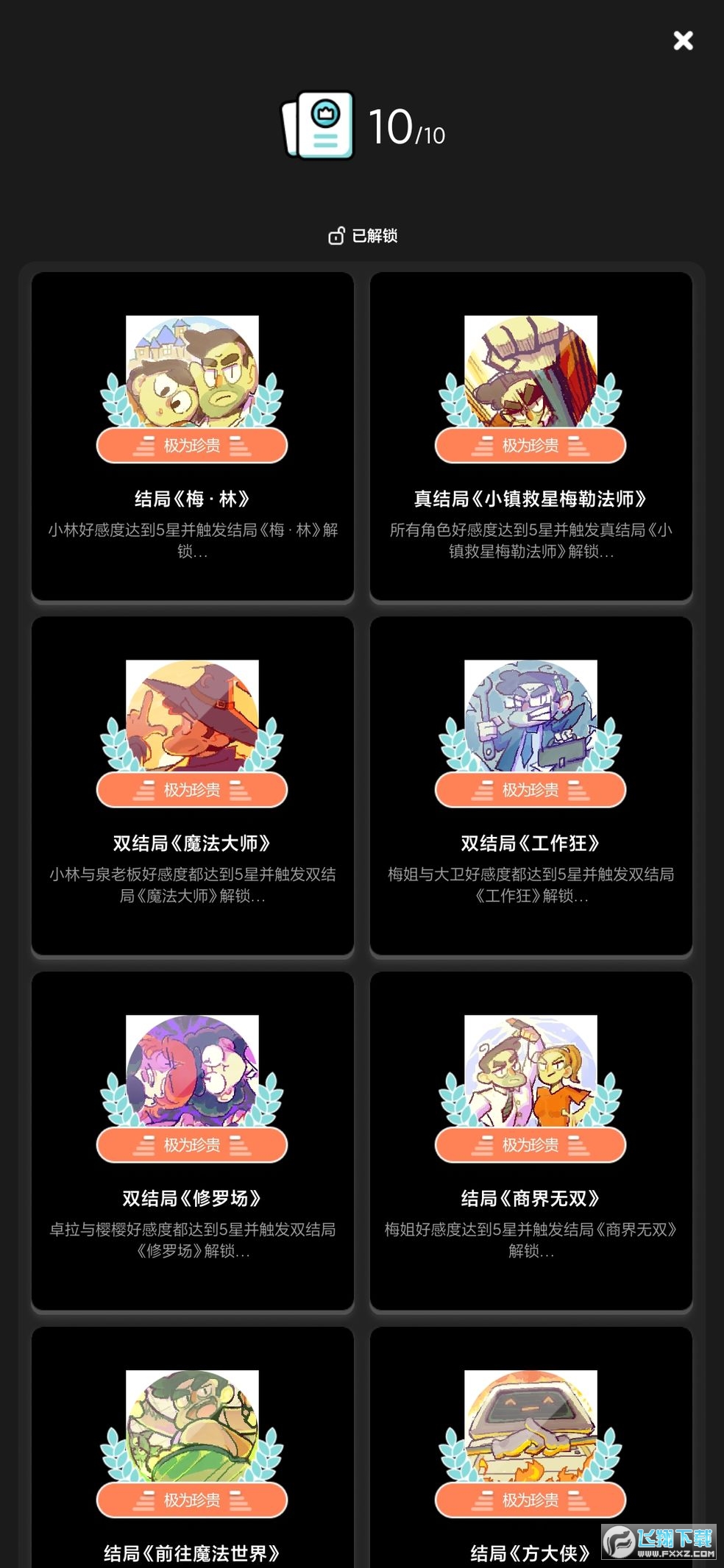Open the 结局《梅·林》 achievement card
Viewport: 724px width, 1568px height.
point(192,437)
